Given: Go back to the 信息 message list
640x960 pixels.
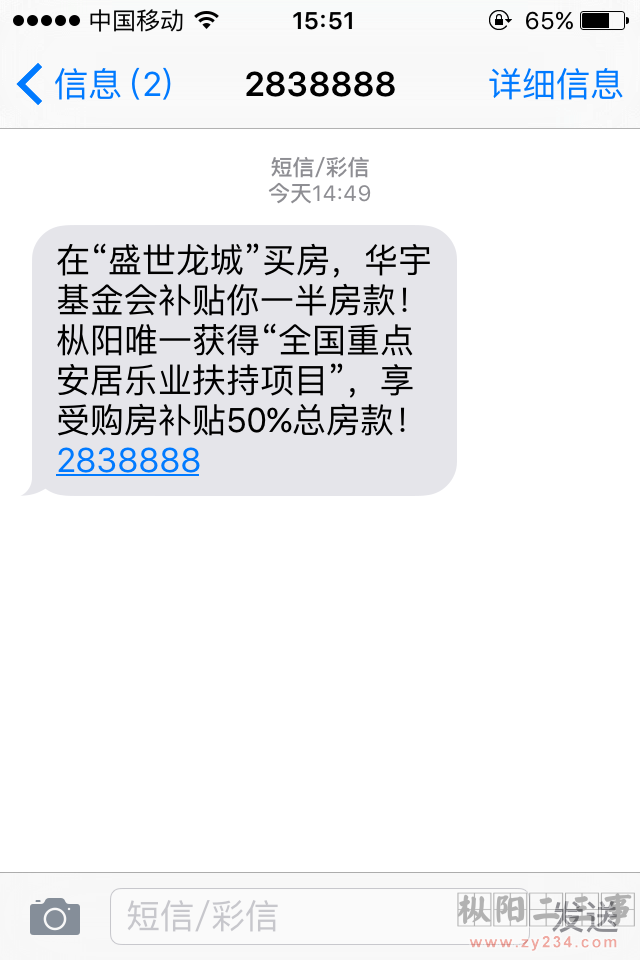Looking at the screenshot, I should (95, 84).
